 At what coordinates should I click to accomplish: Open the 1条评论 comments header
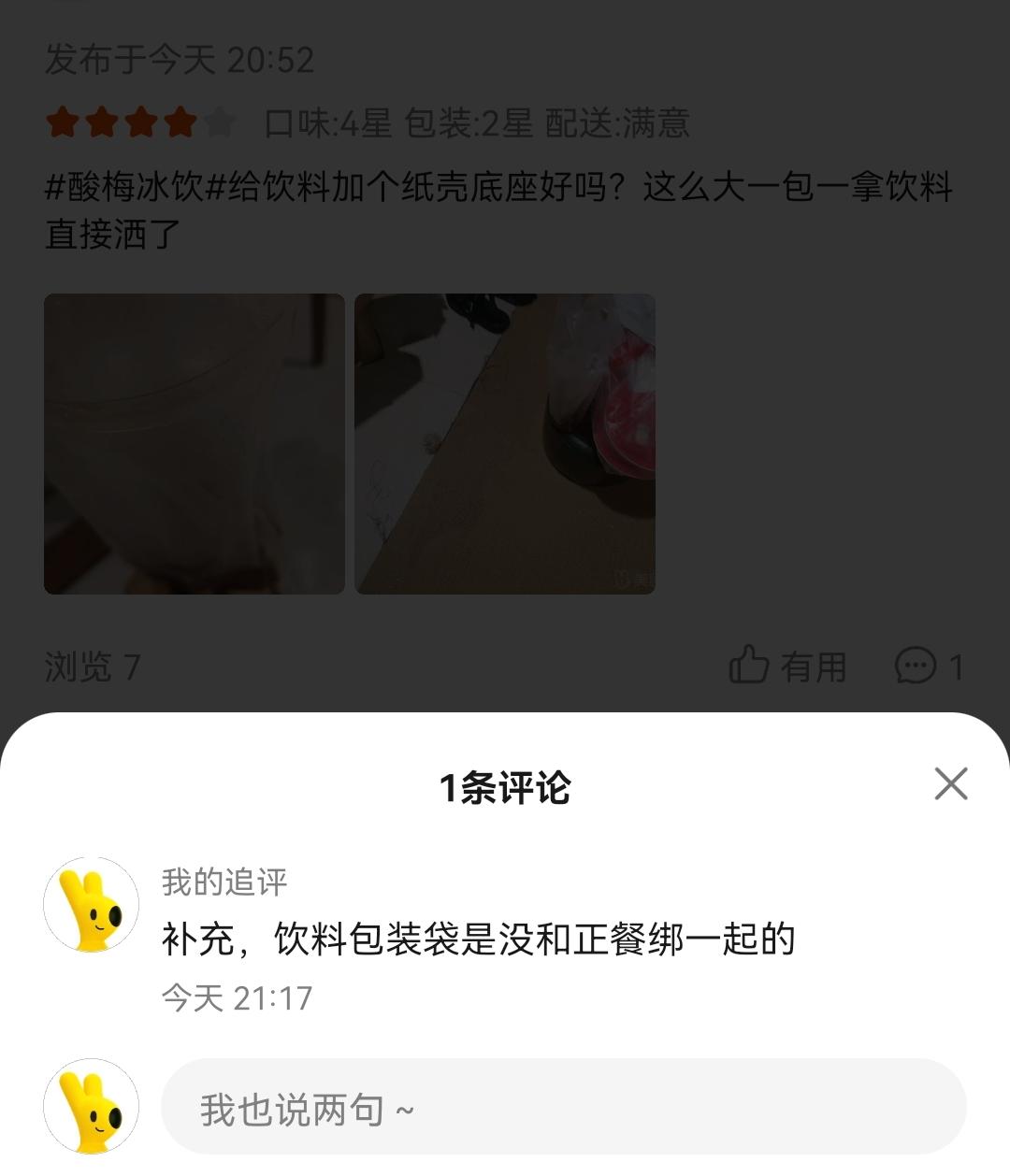505,785
